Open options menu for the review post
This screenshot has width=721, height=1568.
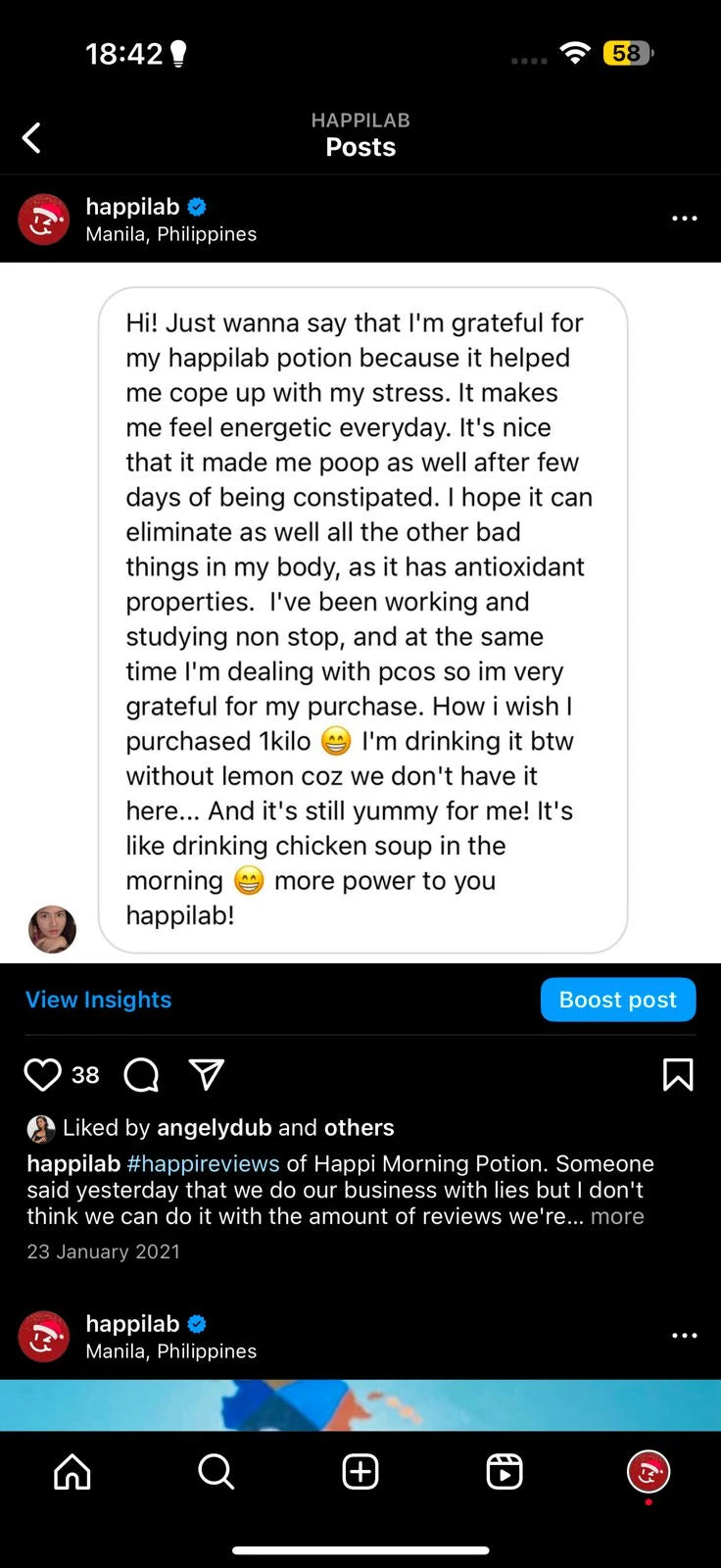tap(684, 219)
